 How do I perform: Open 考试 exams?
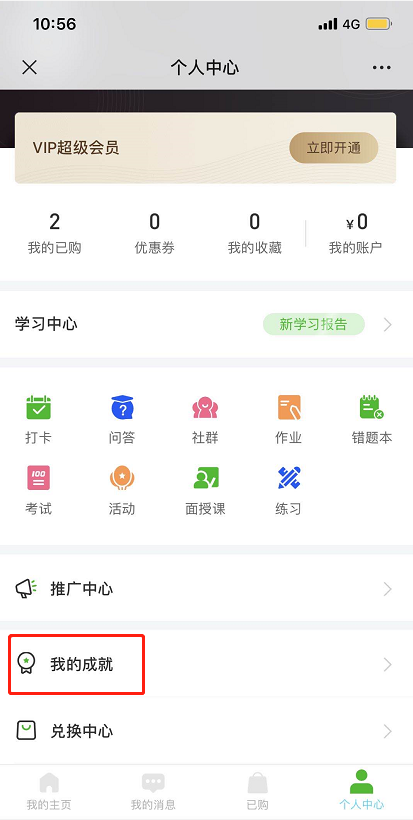coord(38,491)
